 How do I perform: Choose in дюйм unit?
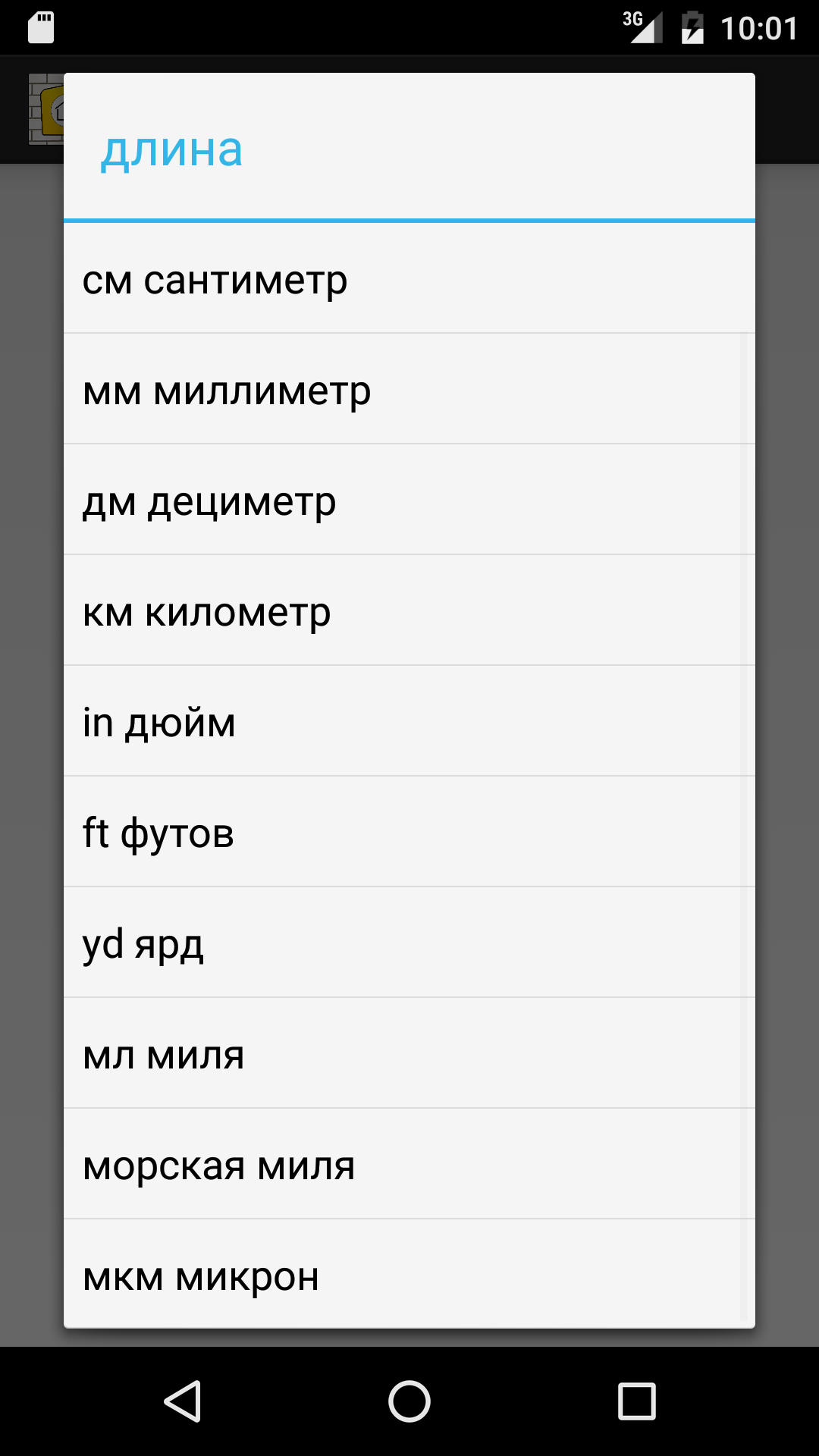click(409, 722)
